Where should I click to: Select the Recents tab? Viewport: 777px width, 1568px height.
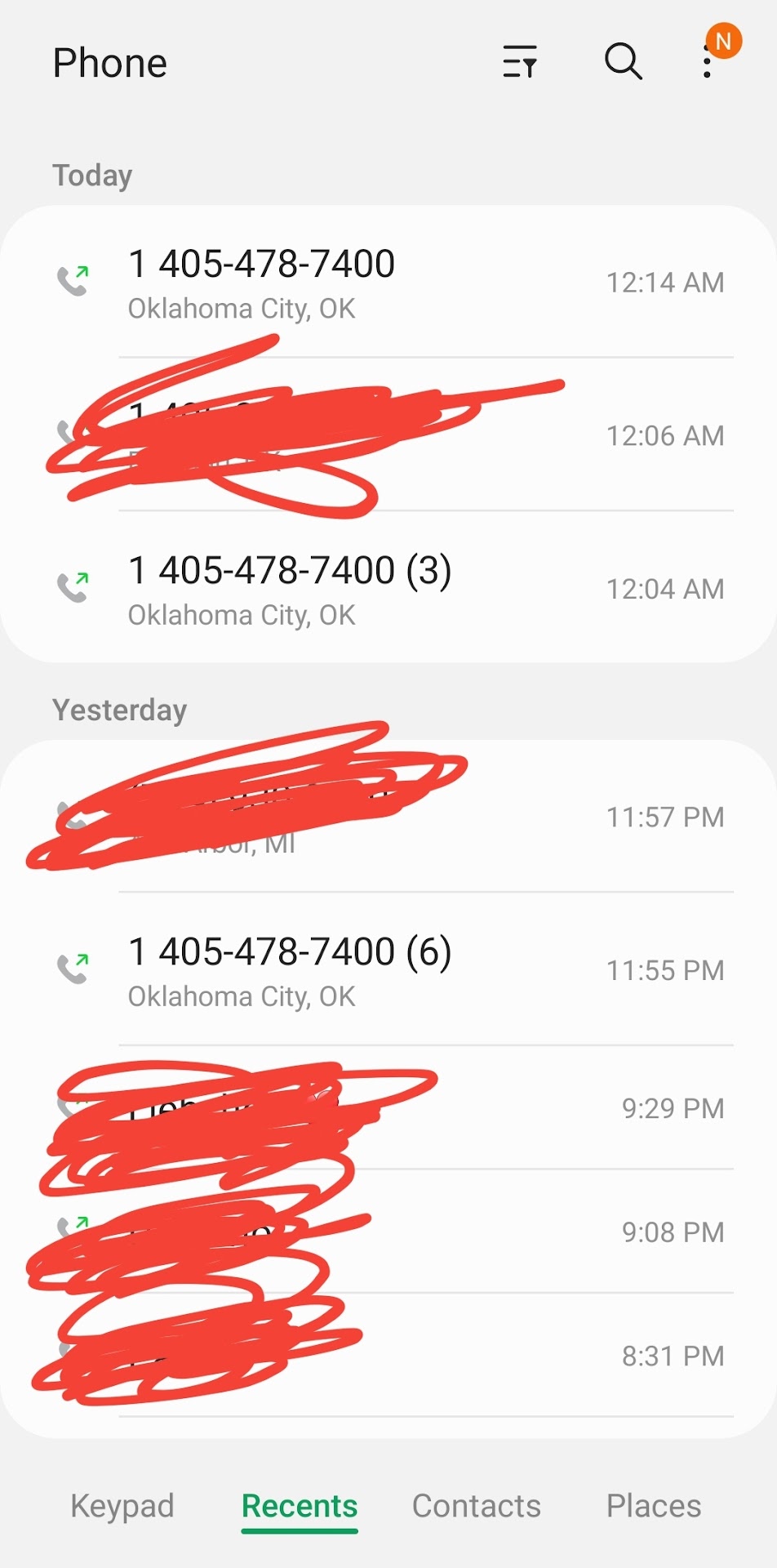point(300,1506)
